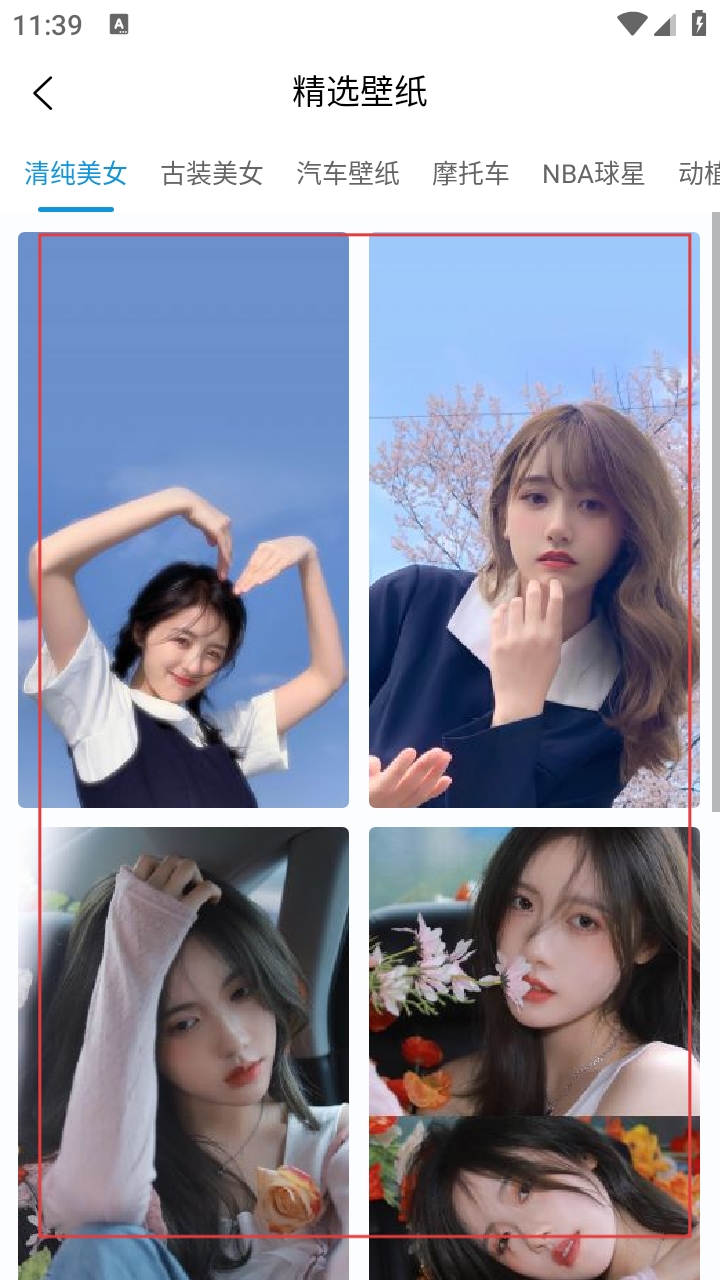720x1280 pixels.
Task: Open wallpaper of girl under cherry blossoms
Action: point(534,520)
